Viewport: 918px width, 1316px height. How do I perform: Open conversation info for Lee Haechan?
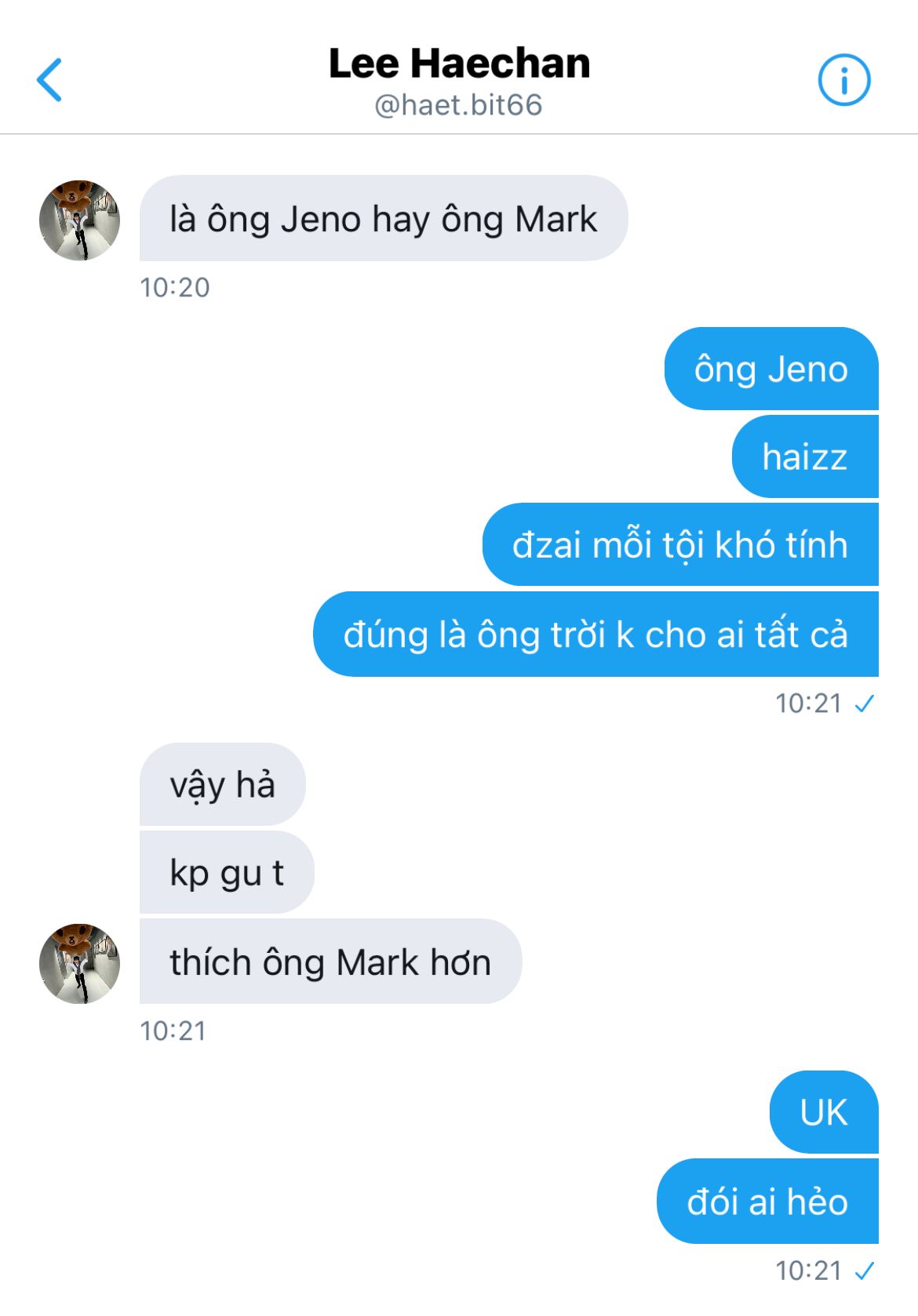[x=843, y=80]
